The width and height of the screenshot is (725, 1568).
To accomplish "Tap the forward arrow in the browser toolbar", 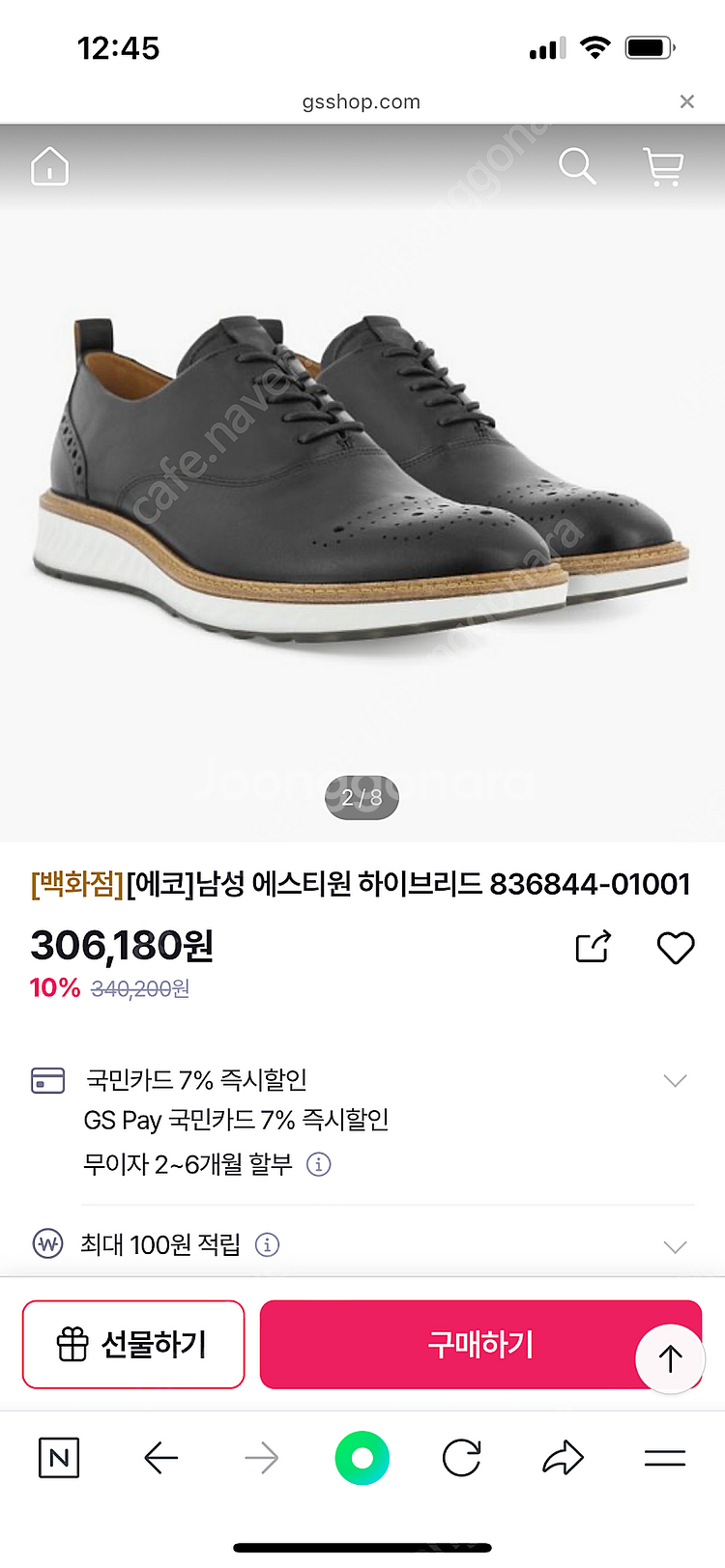I will click(261, 1458).
